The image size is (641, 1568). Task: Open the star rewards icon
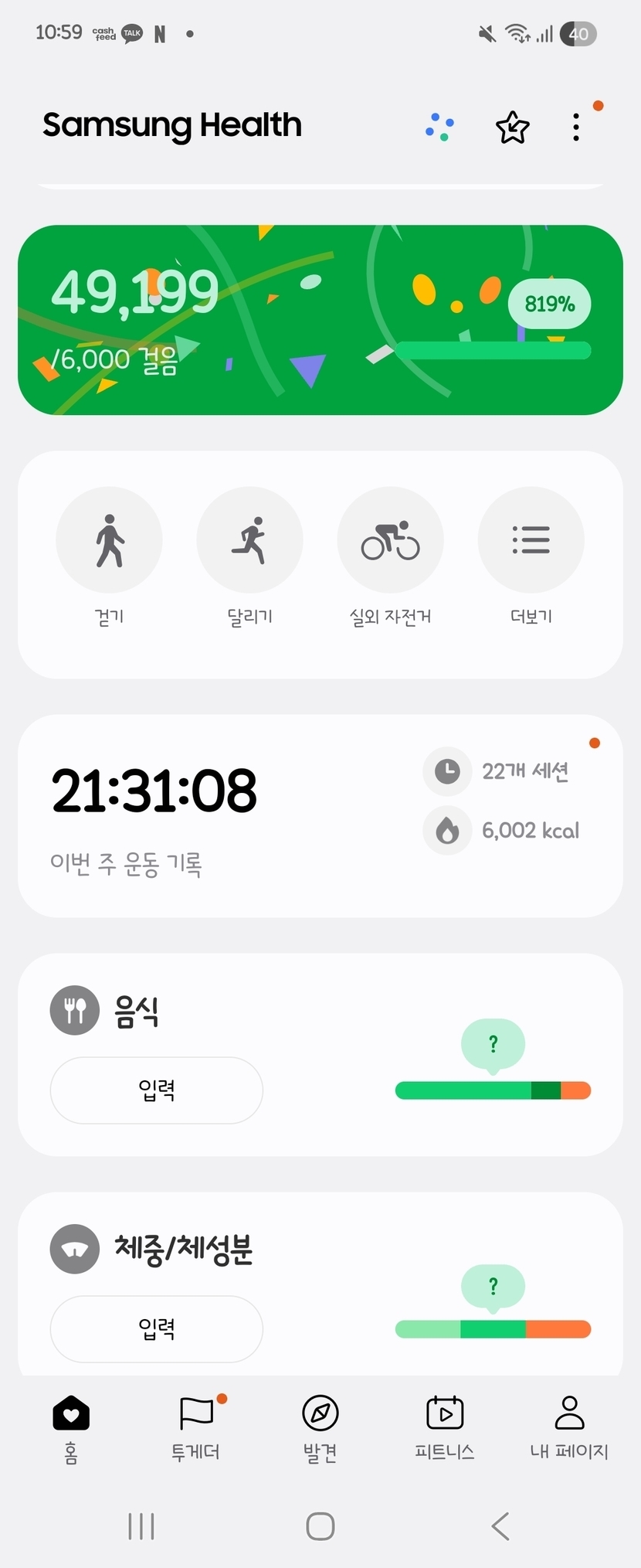(x=512, y=128)
